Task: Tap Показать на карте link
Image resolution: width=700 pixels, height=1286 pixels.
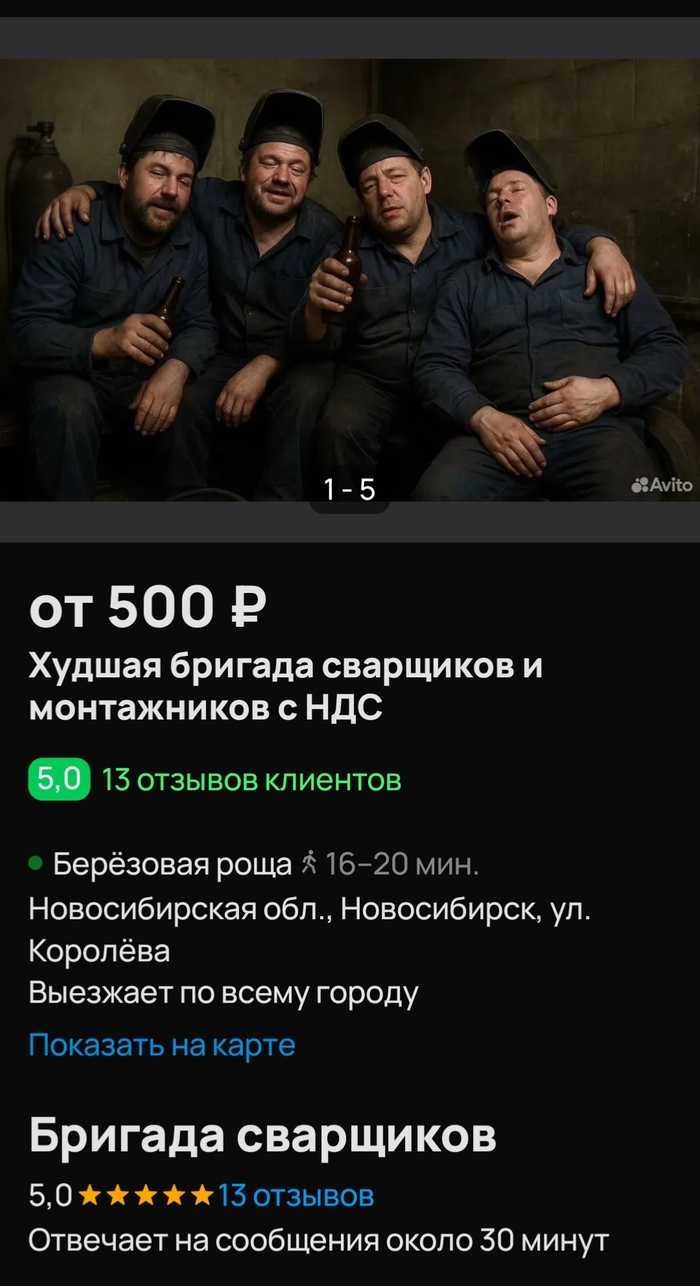Action: tap(162, 1045)
